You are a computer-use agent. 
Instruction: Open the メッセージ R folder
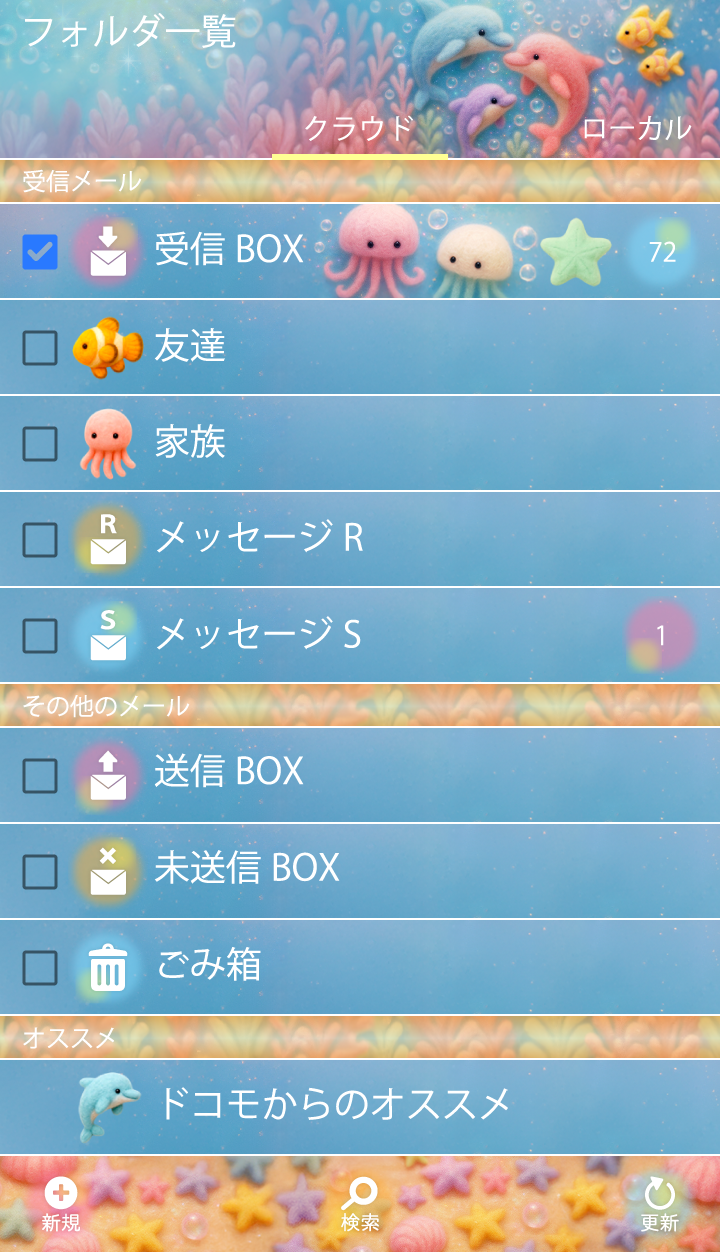tap(258, 538)
